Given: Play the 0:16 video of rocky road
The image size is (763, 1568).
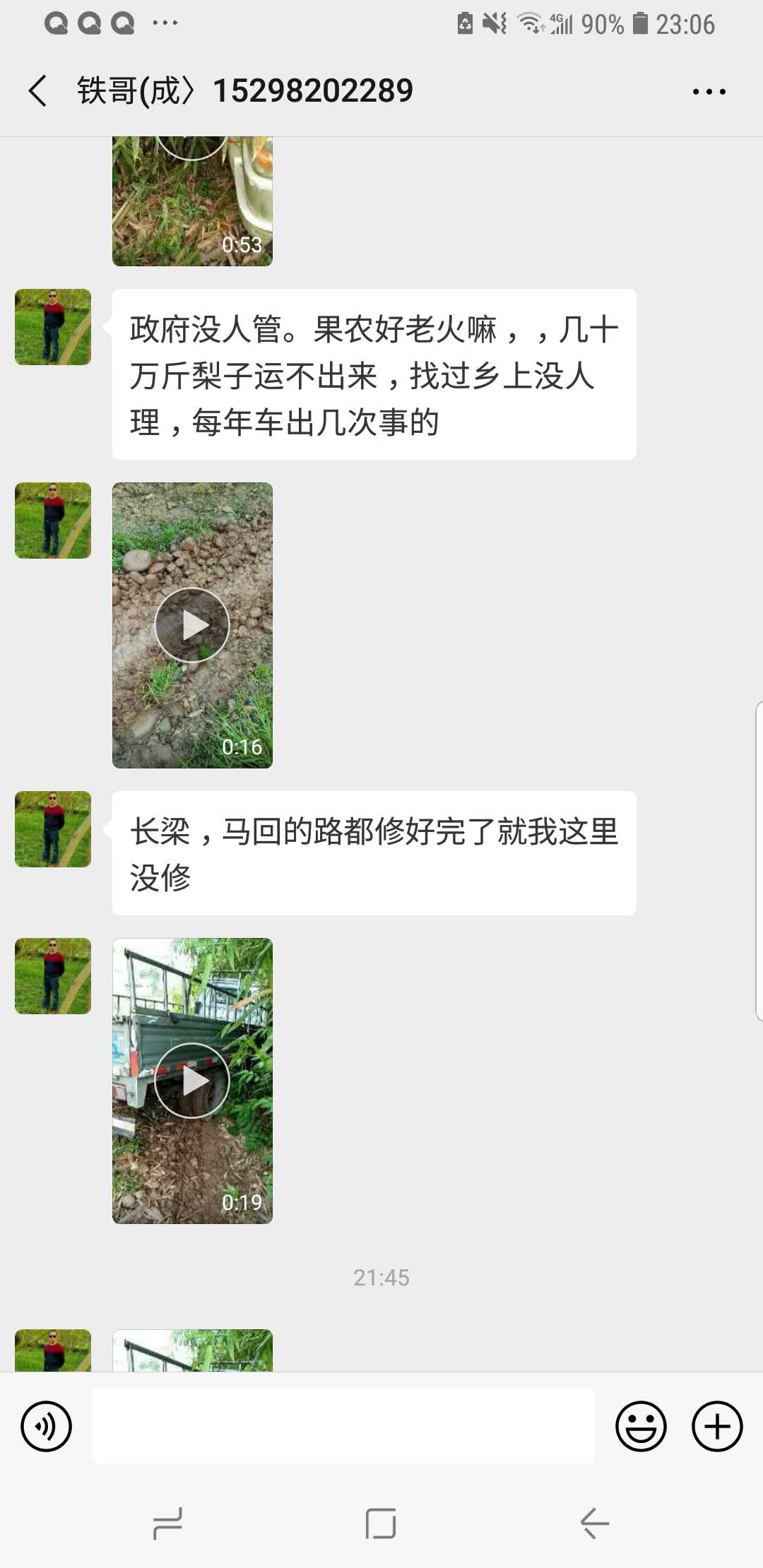Looking at the screenshot, I should click(192, 625).
